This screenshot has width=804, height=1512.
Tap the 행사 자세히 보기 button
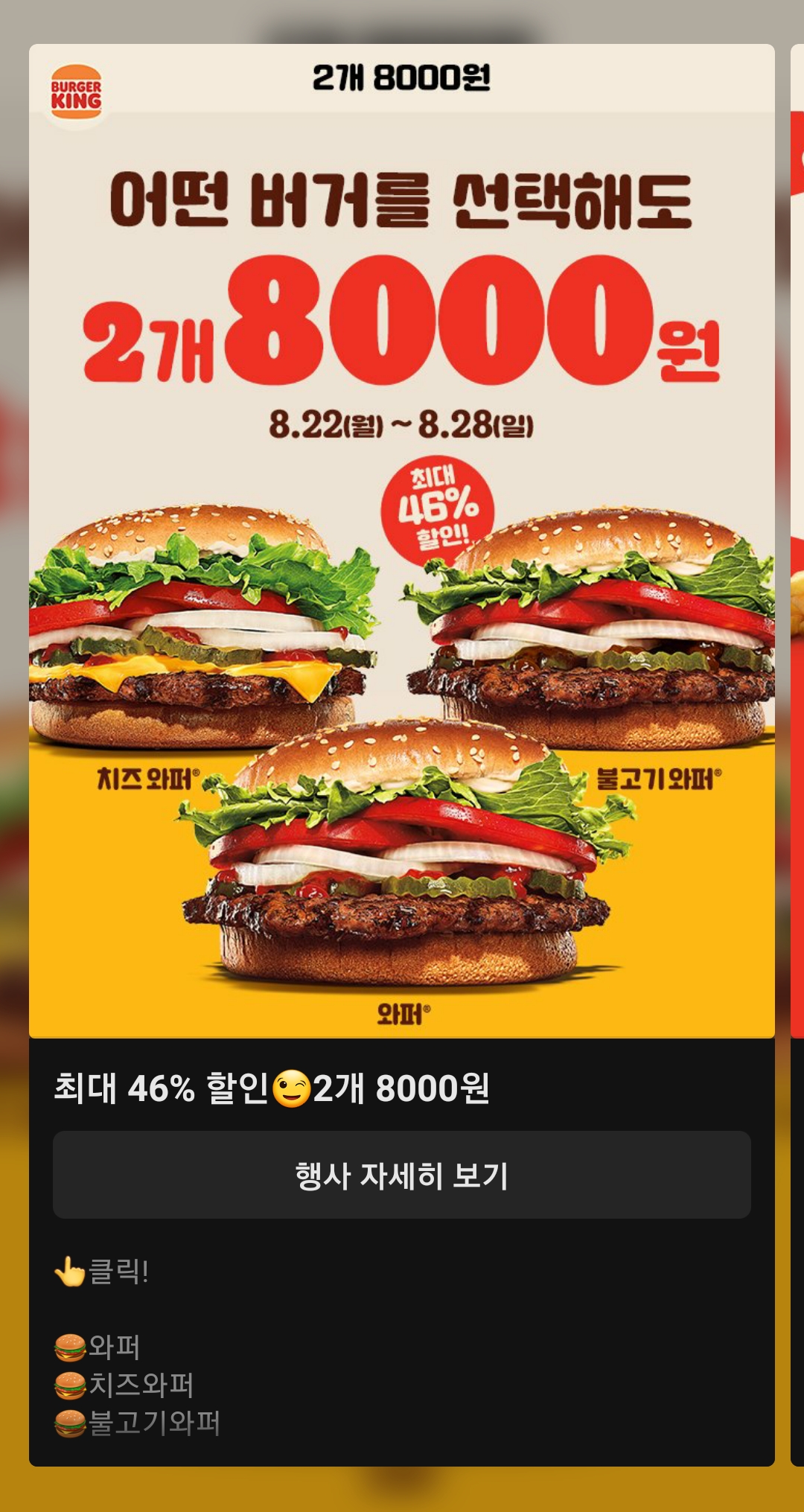(401, 1175)
